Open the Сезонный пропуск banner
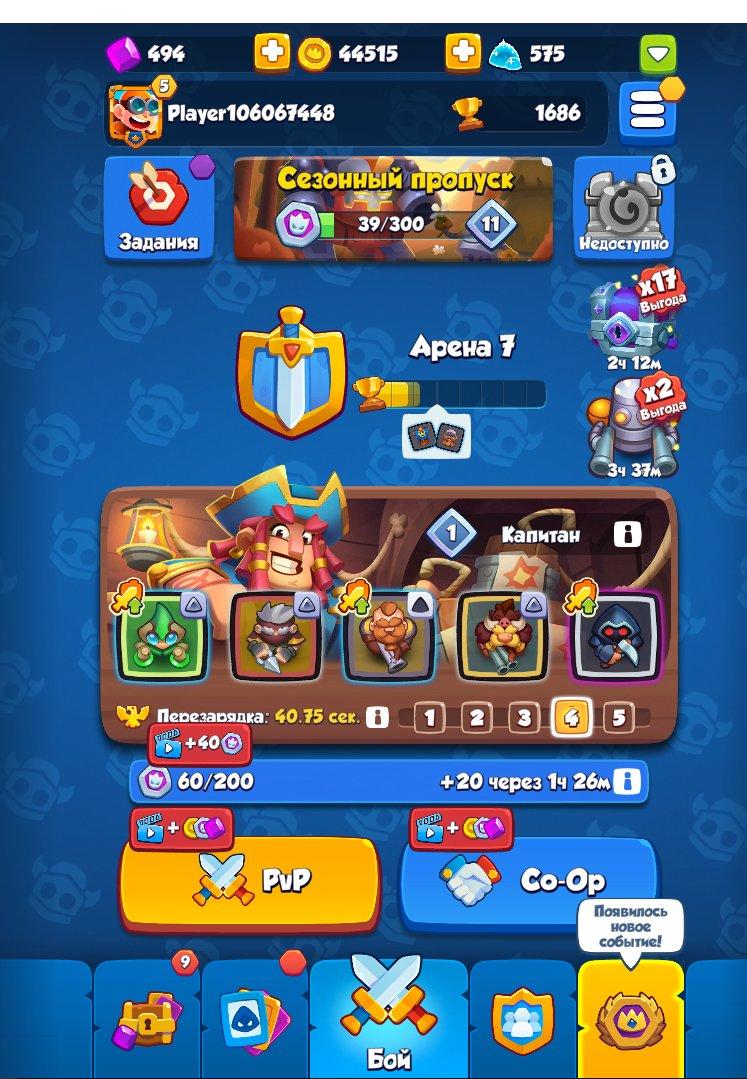Viewport: 747px width, 1079px height. [x=393, y=208]
